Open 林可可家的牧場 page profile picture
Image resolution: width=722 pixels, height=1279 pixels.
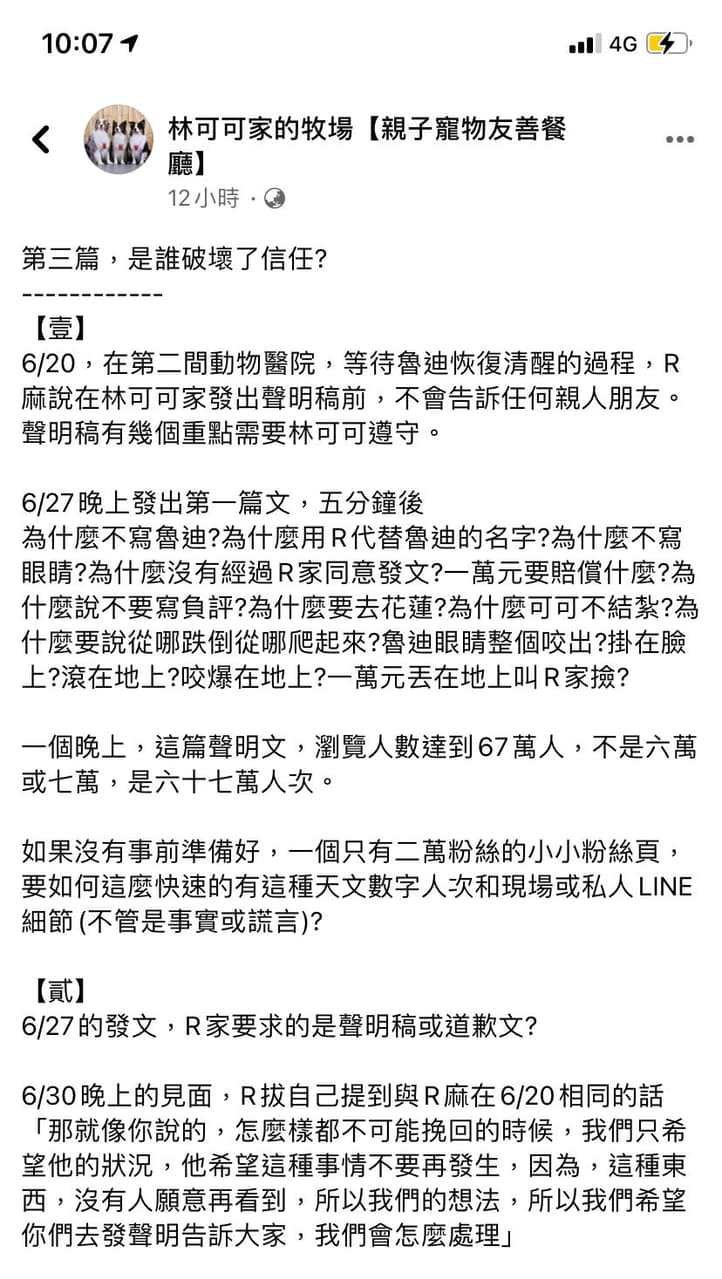[118, 139]
